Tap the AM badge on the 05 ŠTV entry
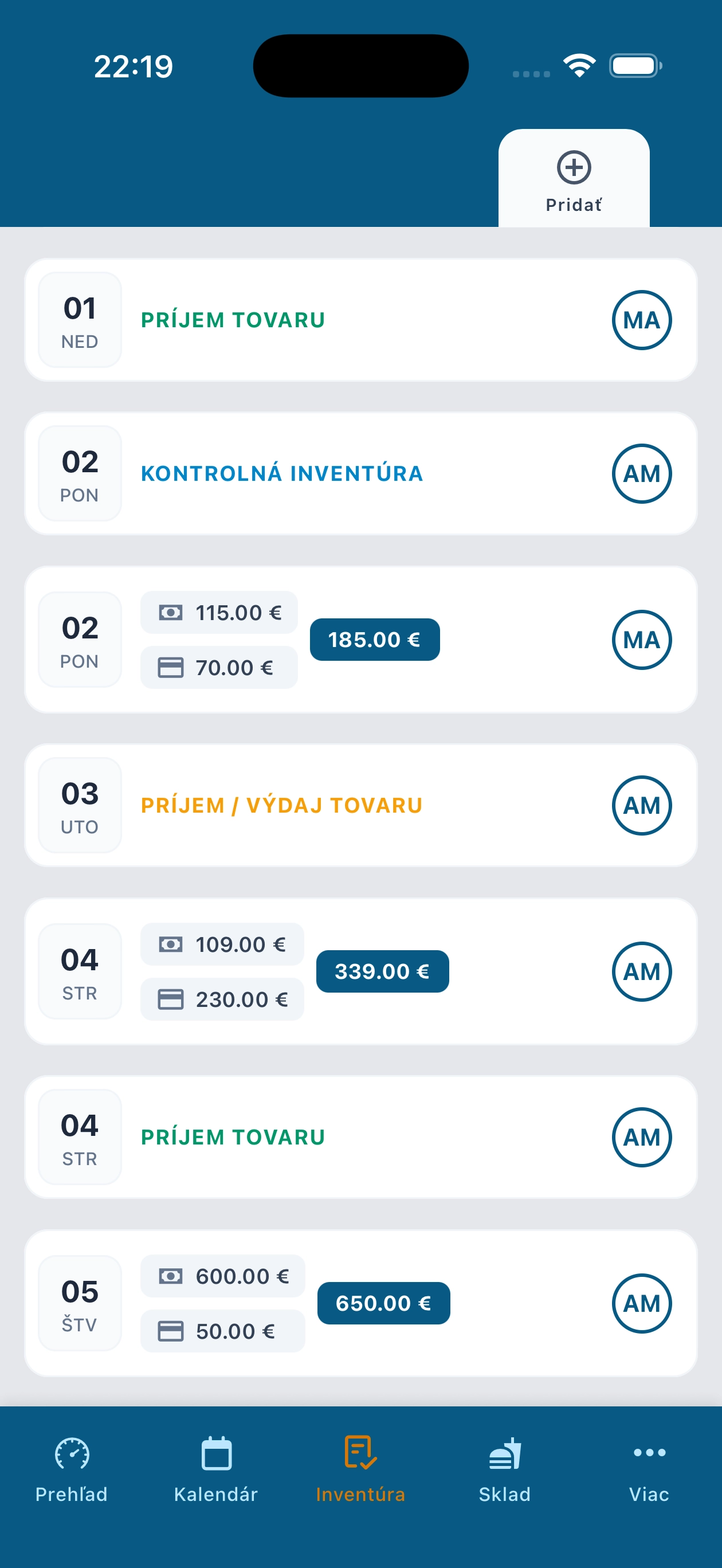The height and width of the screenshot is (1568, 722). pyautogui.click(x=642, y=1303)
